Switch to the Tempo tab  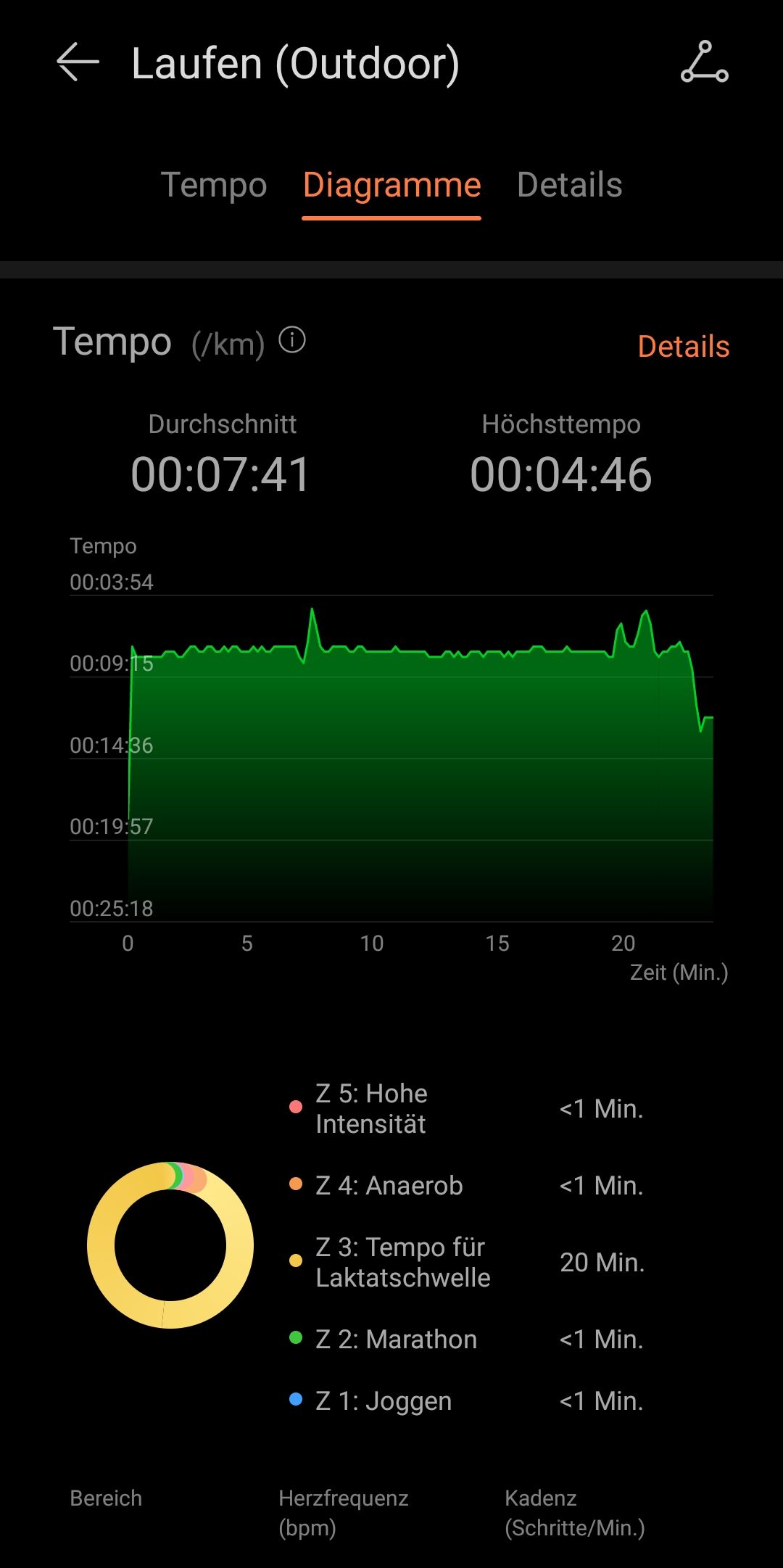pyautogui.click(x=214, y=185)
